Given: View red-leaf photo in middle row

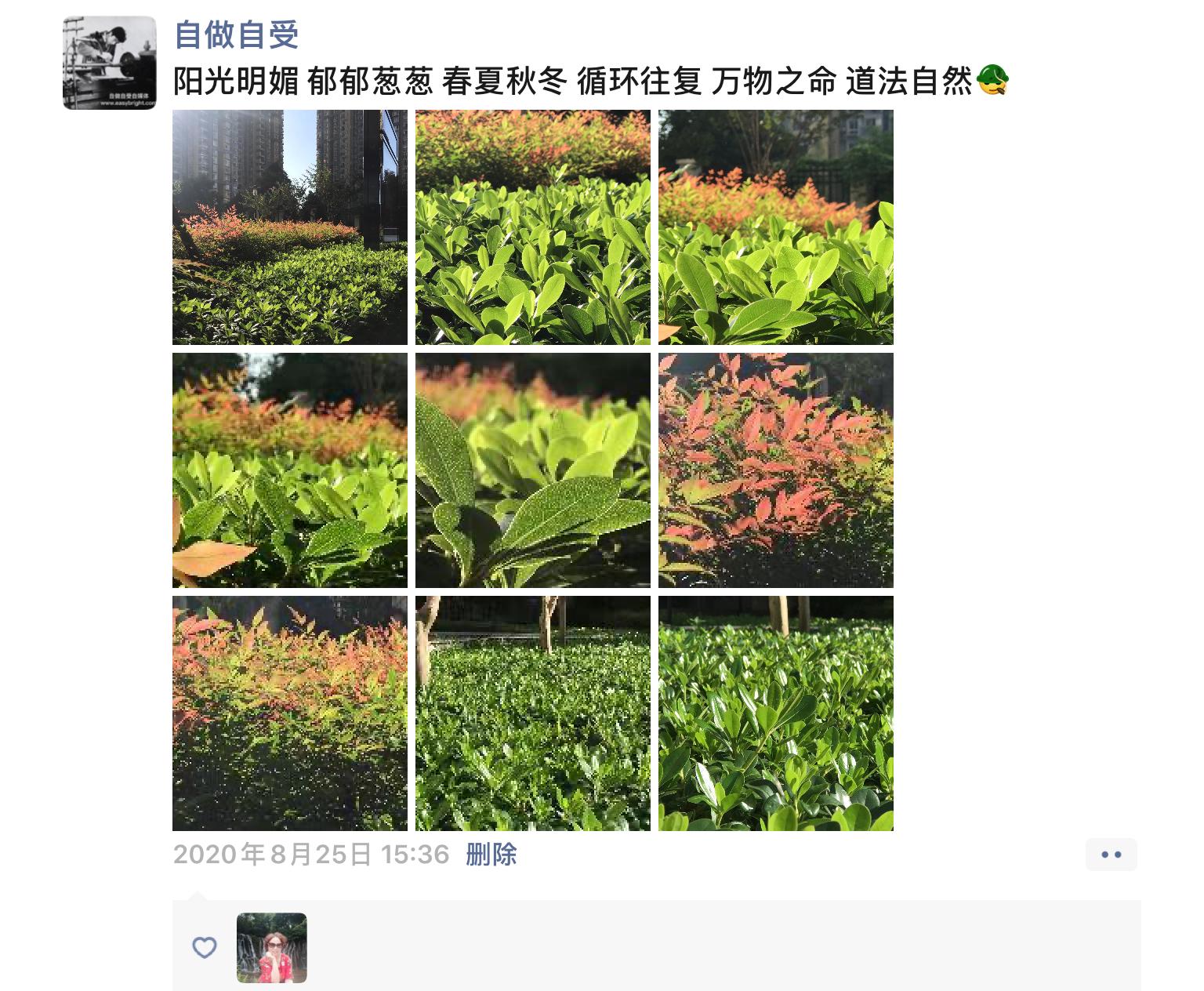Looking at the screenshot, I should click(776, 470).
